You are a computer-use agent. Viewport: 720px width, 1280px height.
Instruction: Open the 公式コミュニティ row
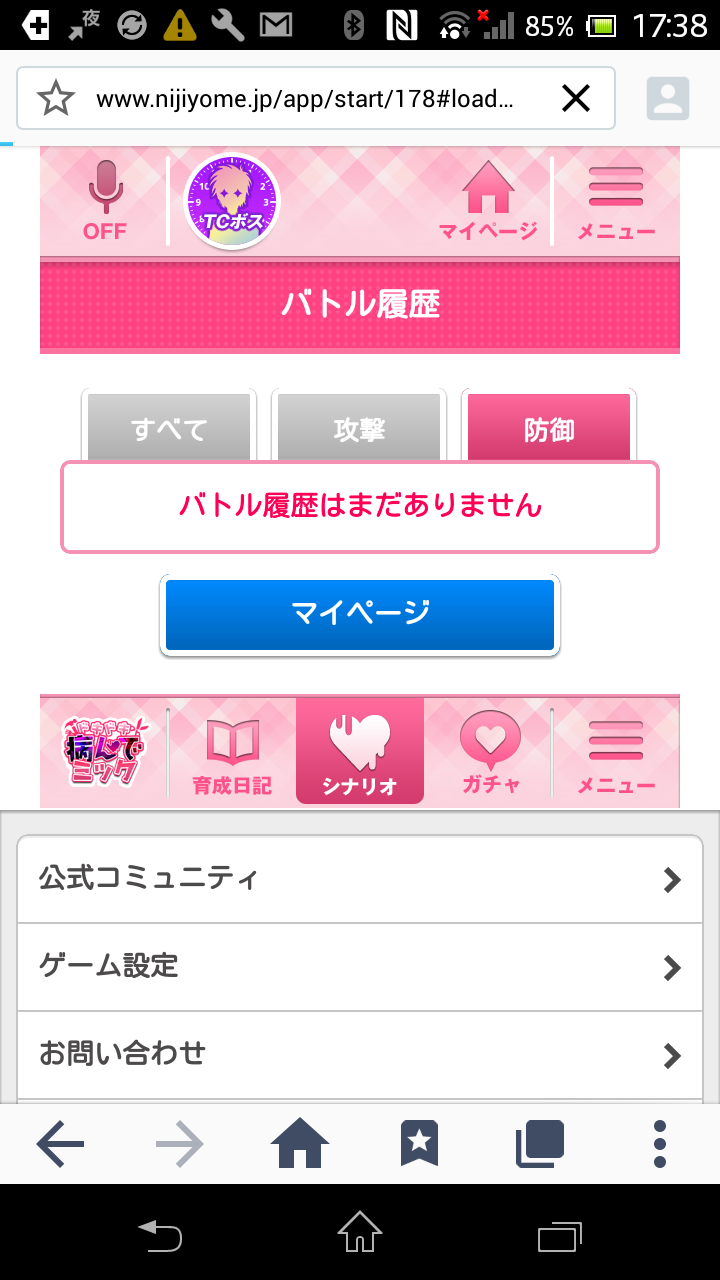click(360, 879)
